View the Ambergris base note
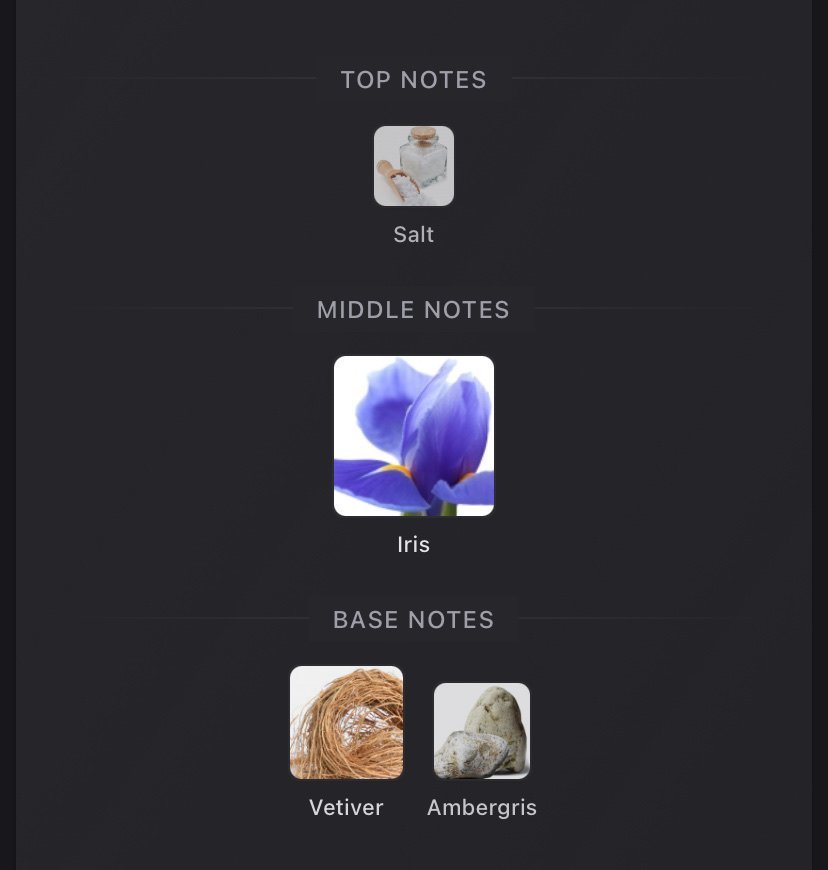 (481, 731)
